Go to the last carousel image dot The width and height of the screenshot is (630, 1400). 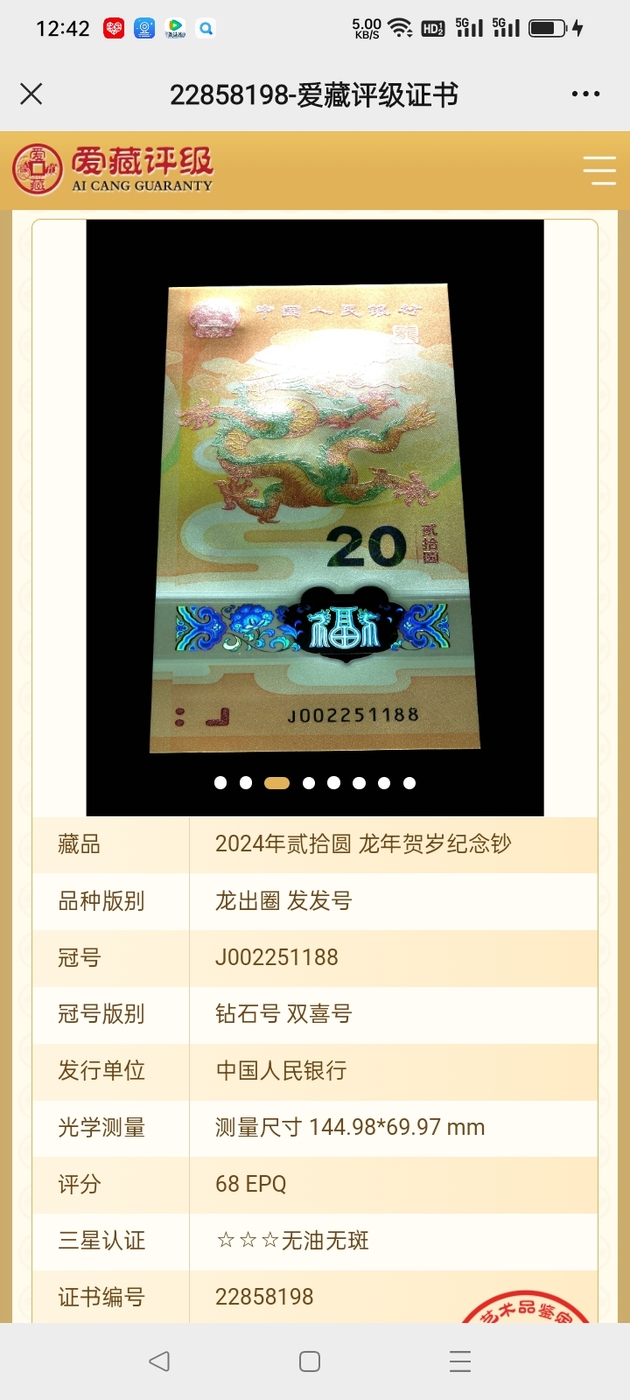click(x=409, y=783)
